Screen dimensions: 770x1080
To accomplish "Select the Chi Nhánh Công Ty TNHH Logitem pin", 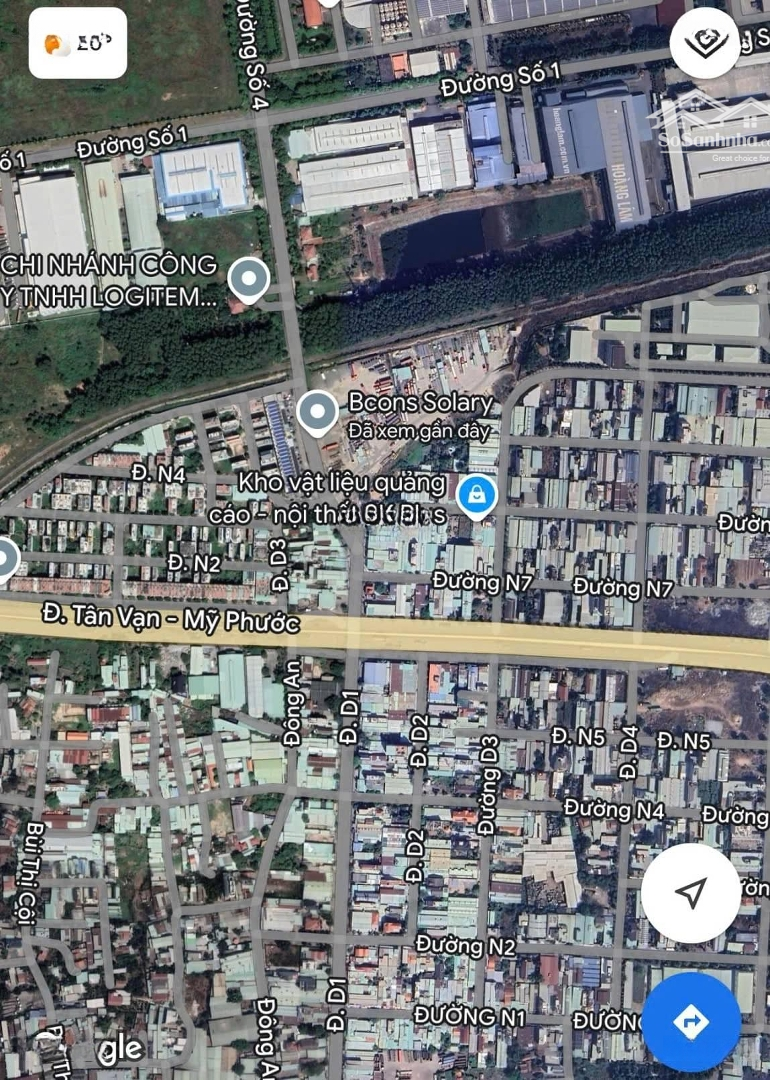I will pyautogui.click(x=248, y=279).
